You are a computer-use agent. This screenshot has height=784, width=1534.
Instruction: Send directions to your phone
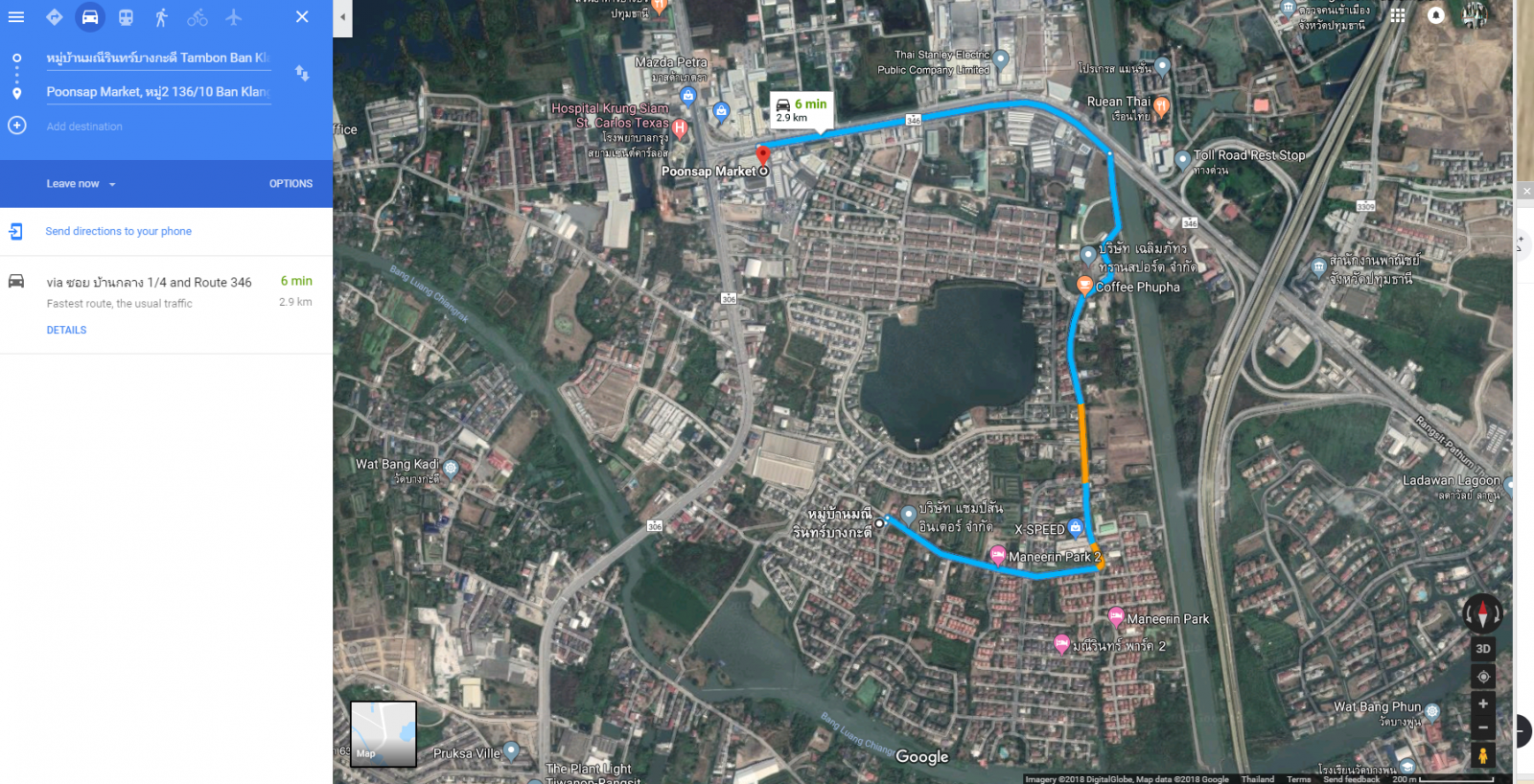[118, 231]
